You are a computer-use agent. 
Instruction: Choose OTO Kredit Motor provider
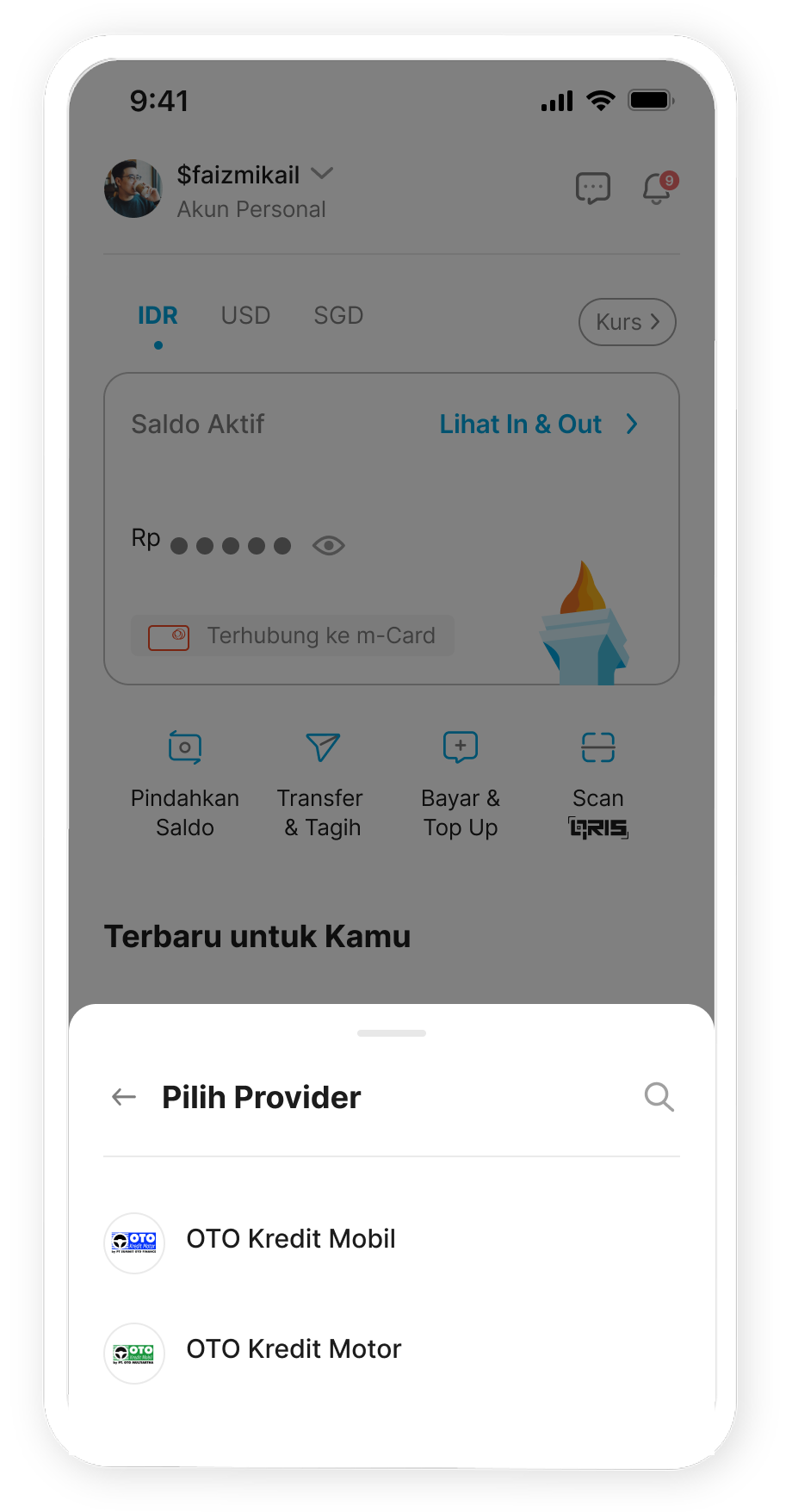click(294, 1349)
